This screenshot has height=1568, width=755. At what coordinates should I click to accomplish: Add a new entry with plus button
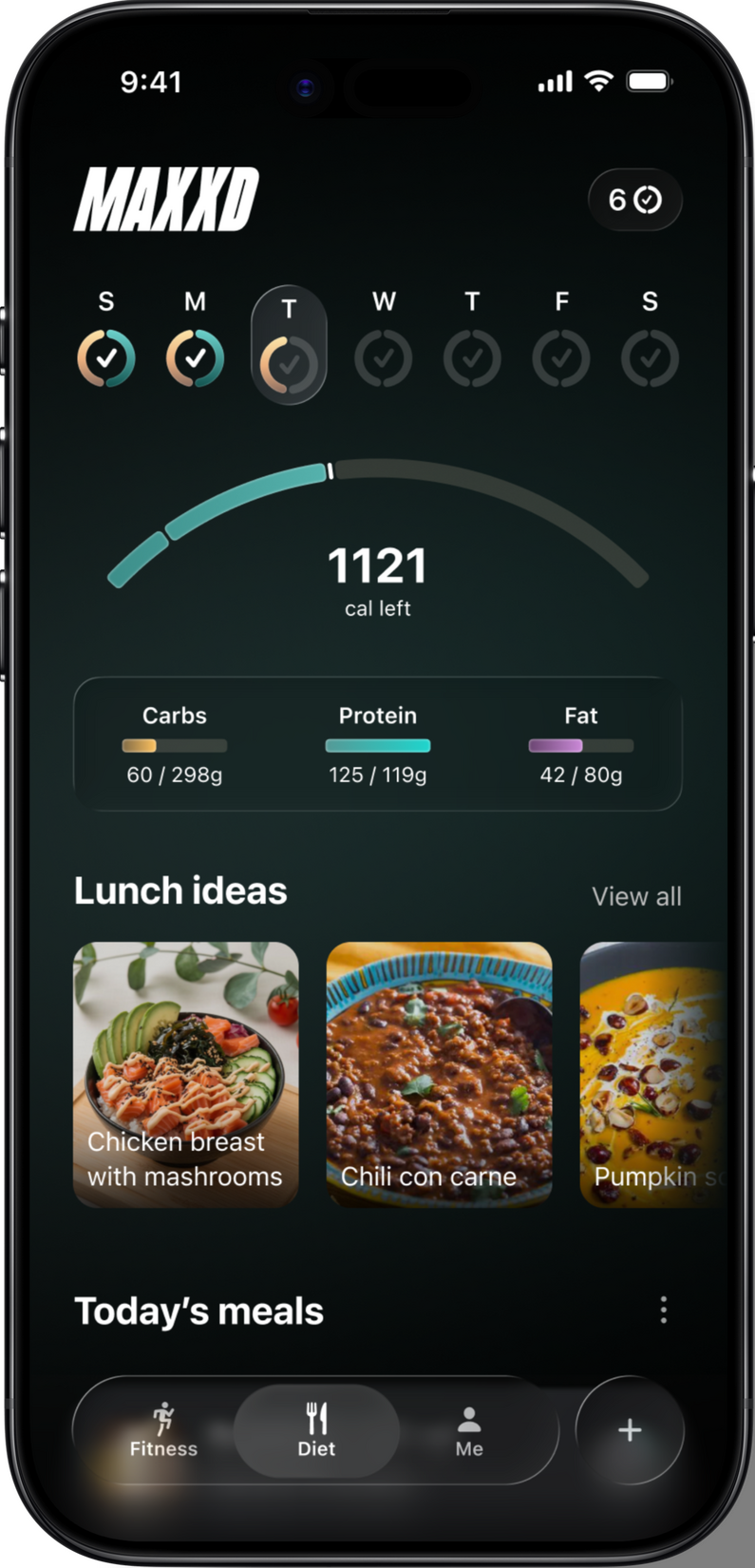tap(630, 1429)
